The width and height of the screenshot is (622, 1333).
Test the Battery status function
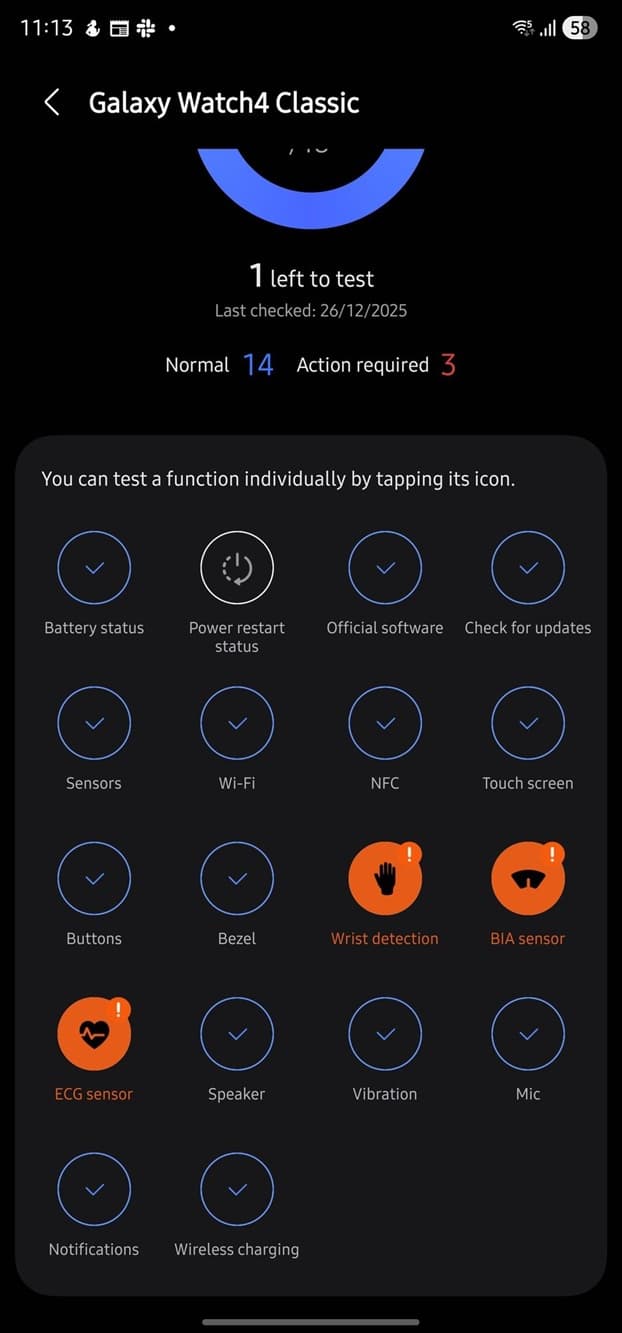click(x=94, y=568)
